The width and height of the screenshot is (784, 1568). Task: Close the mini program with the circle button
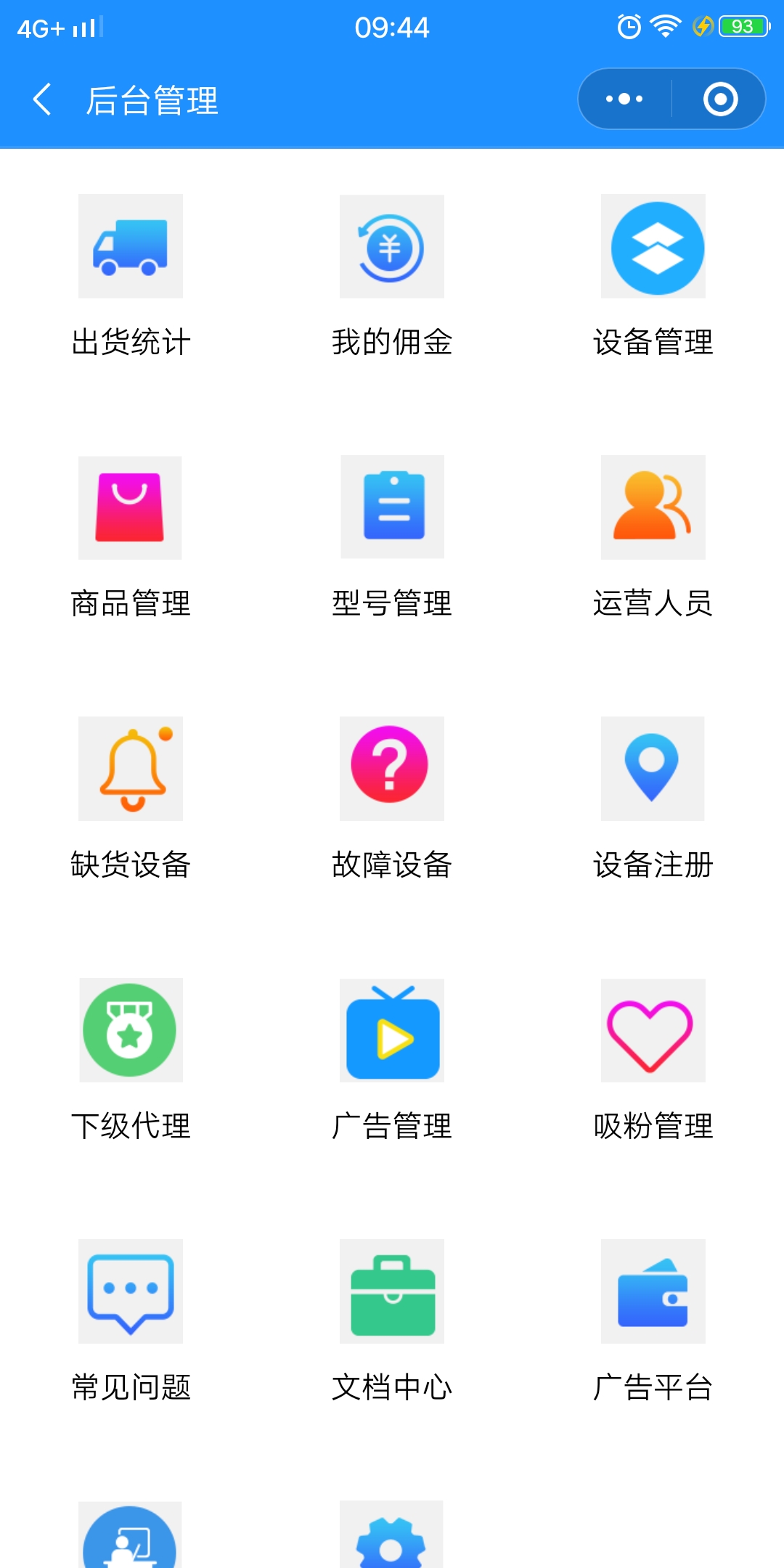(x=720, y=99)
